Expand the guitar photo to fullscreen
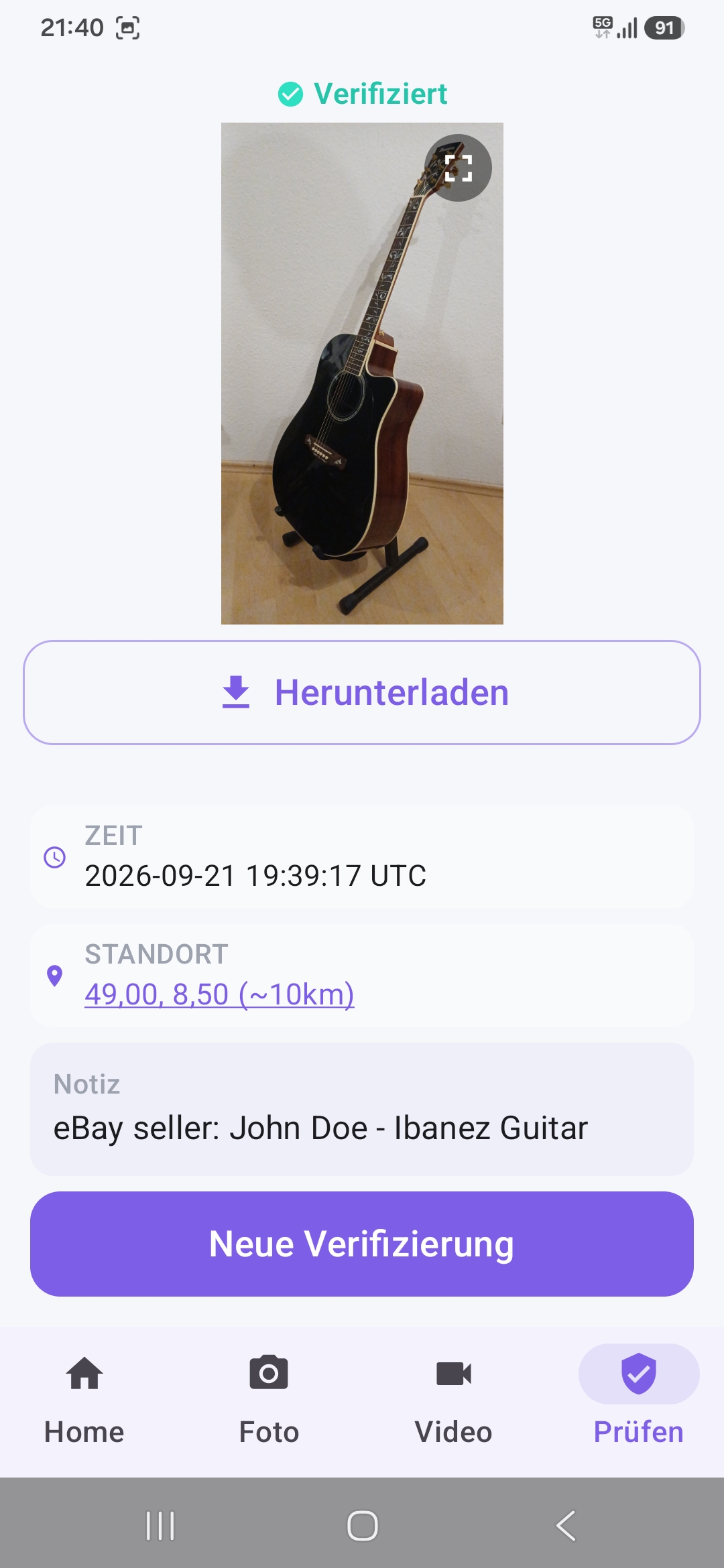724x1568 pixels. click(x=459, y=168)
